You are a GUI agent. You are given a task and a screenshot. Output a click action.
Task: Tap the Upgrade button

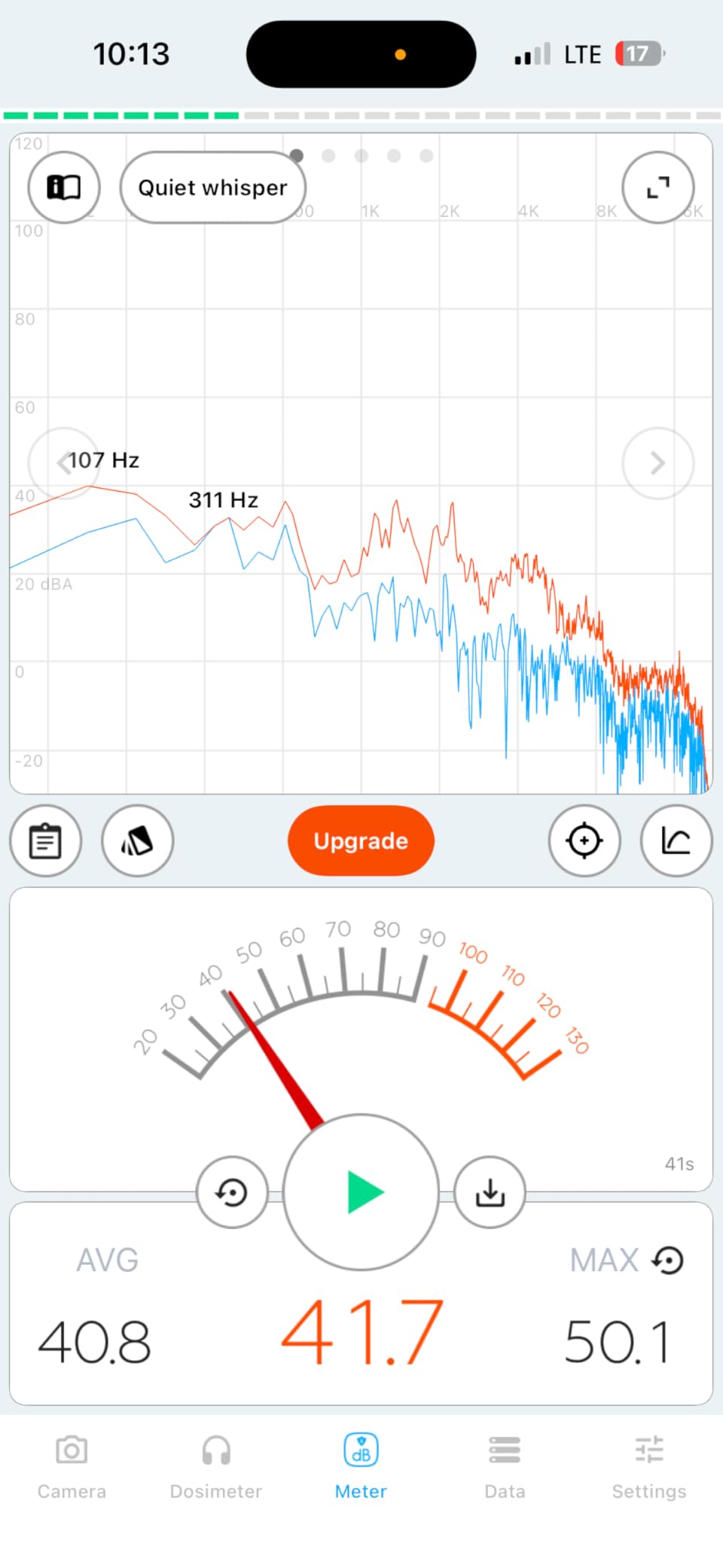click(361, 840)
